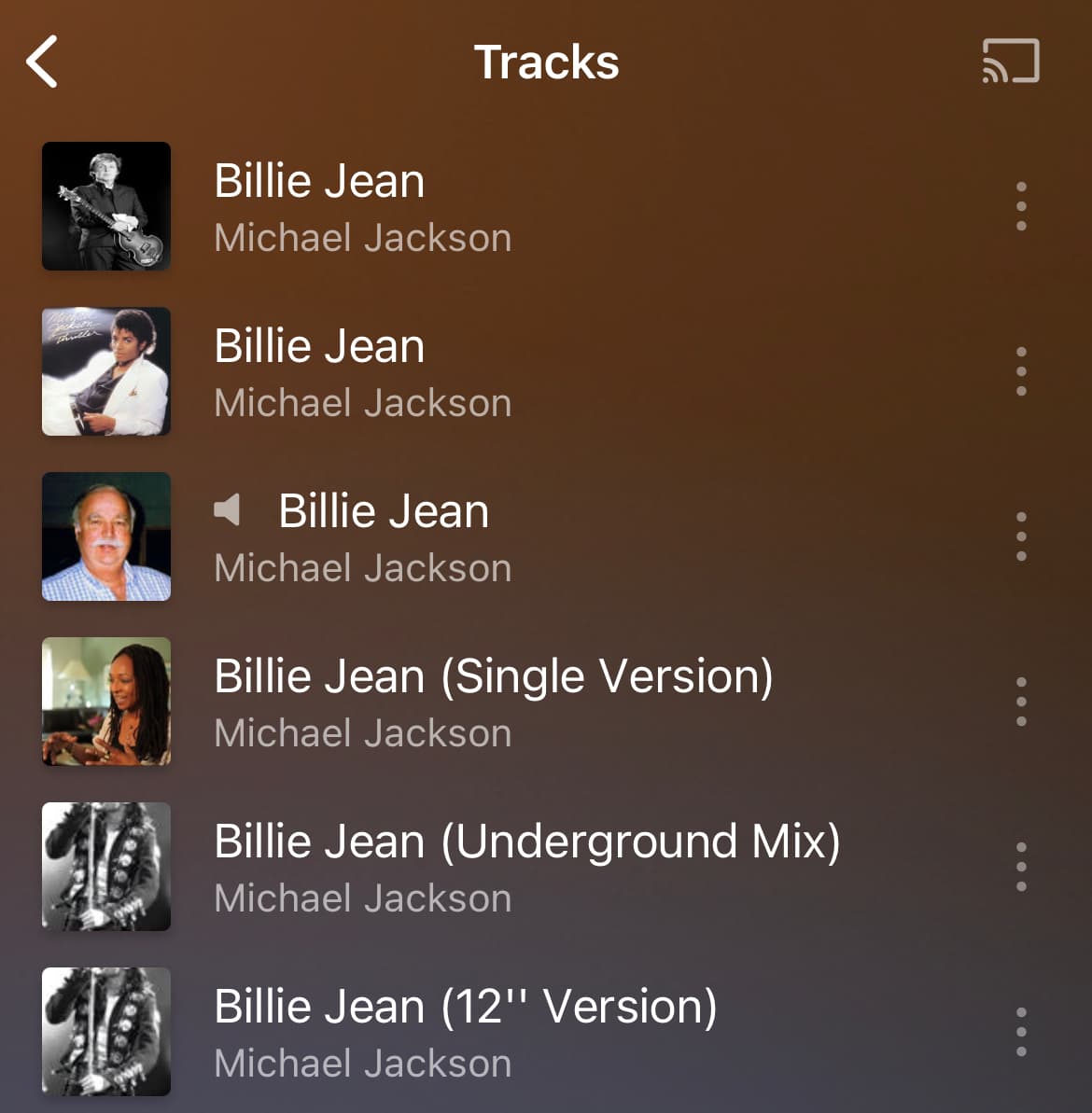Open the cast to device icon
The height and width of the screenshot is (1113, 1092).
tap(1011, 62)
